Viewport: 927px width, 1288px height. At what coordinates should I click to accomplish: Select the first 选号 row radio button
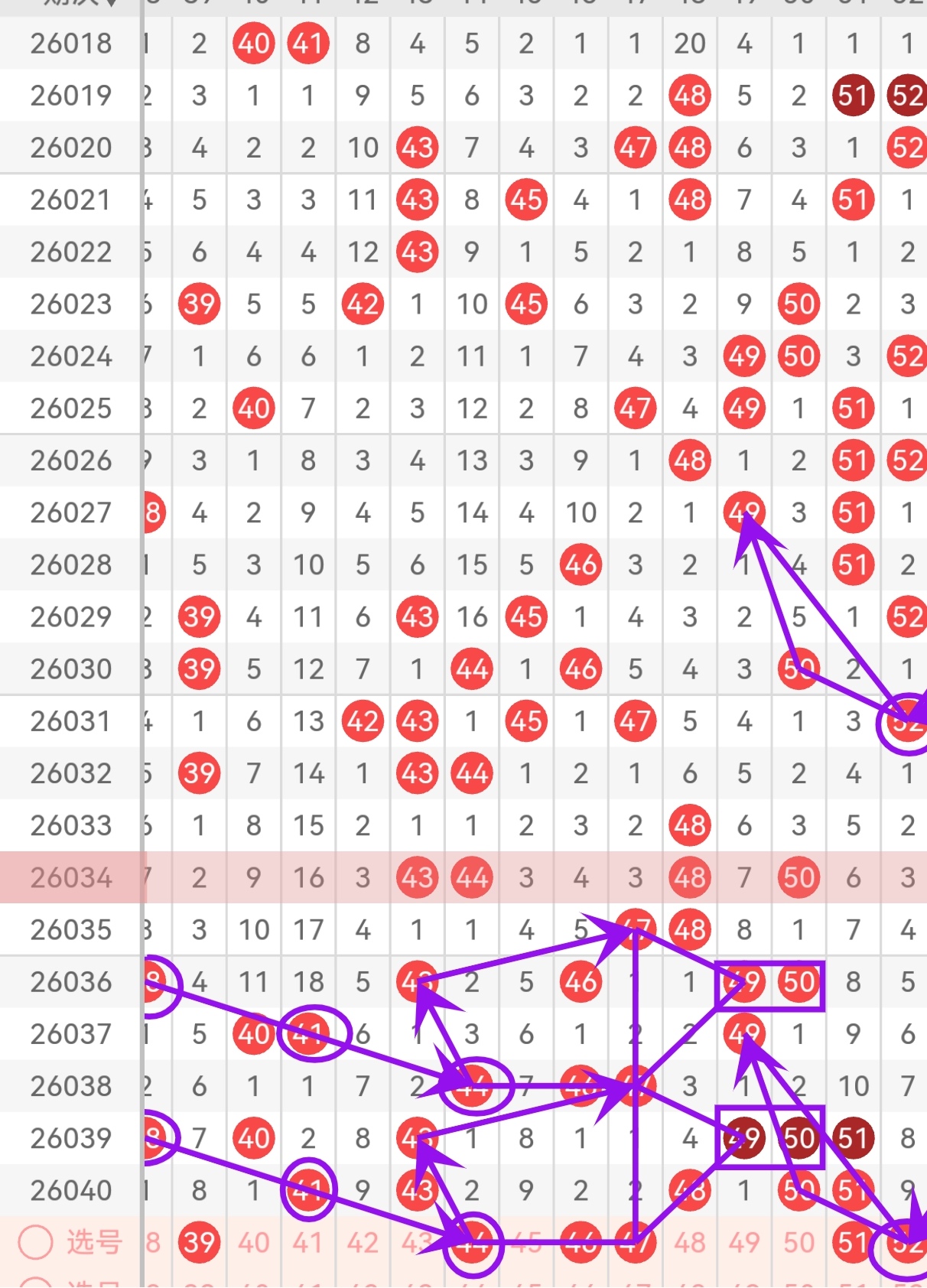tap(35, 1242)
